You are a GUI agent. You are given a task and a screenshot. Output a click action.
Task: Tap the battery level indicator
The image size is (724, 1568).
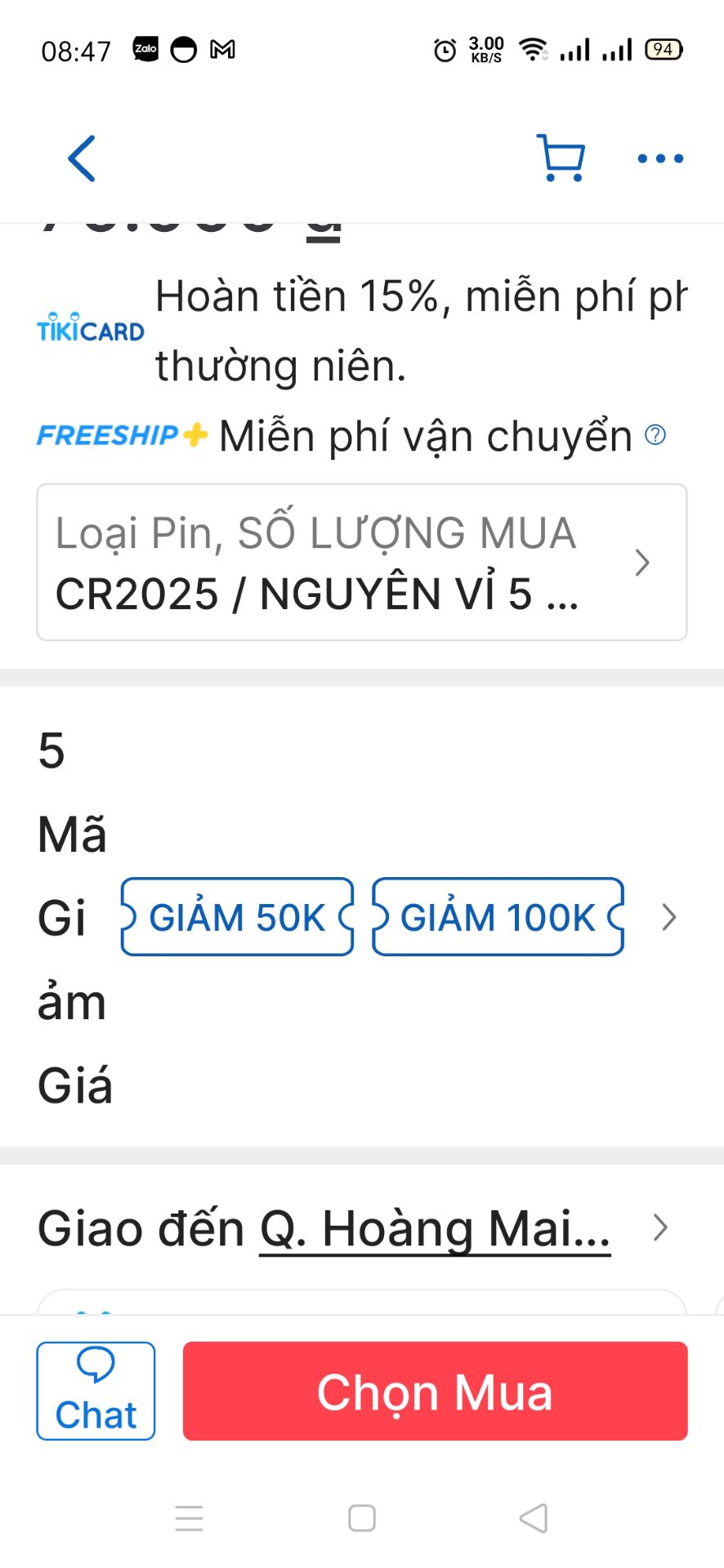tap(664, 48)
